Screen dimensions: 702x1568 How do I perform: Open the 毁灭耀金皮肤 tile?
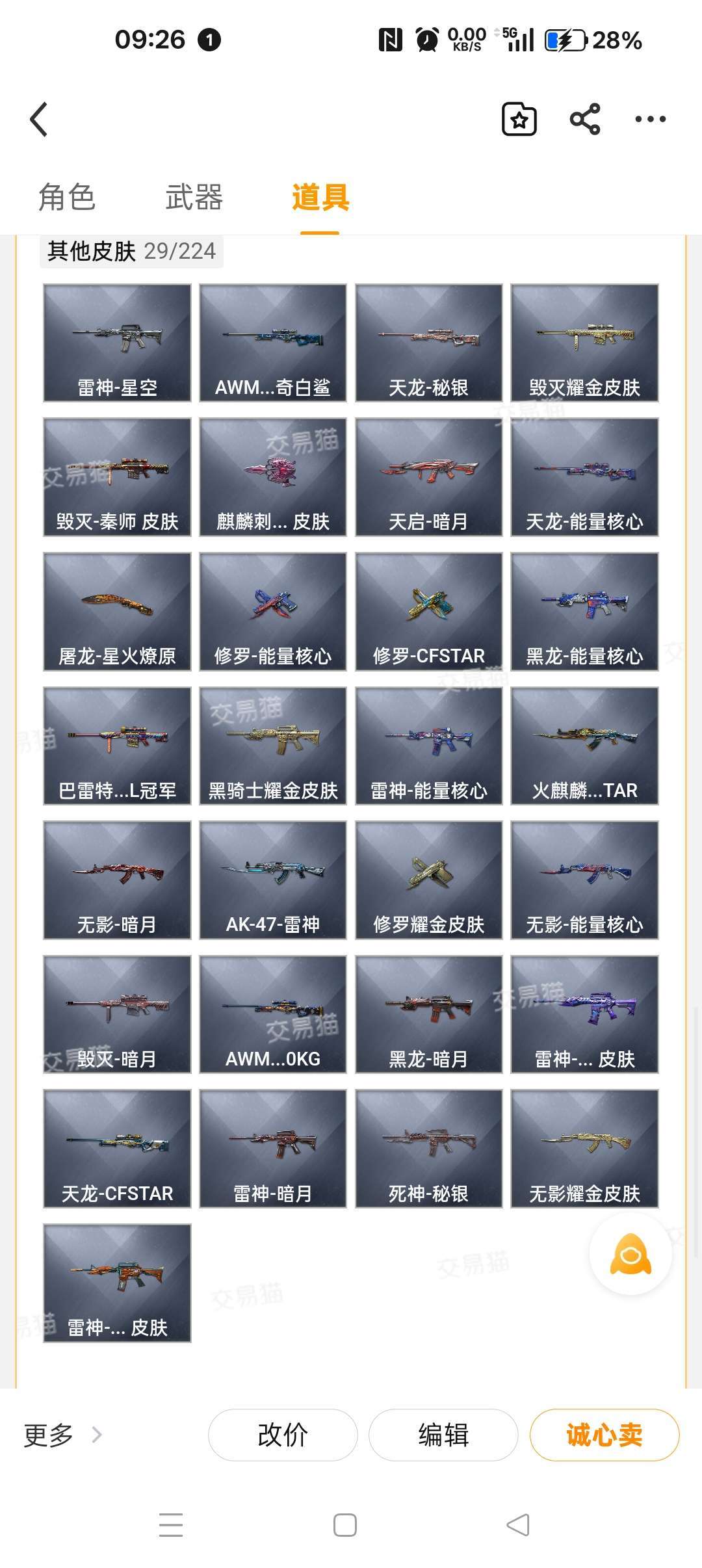(x=584, y=343)
